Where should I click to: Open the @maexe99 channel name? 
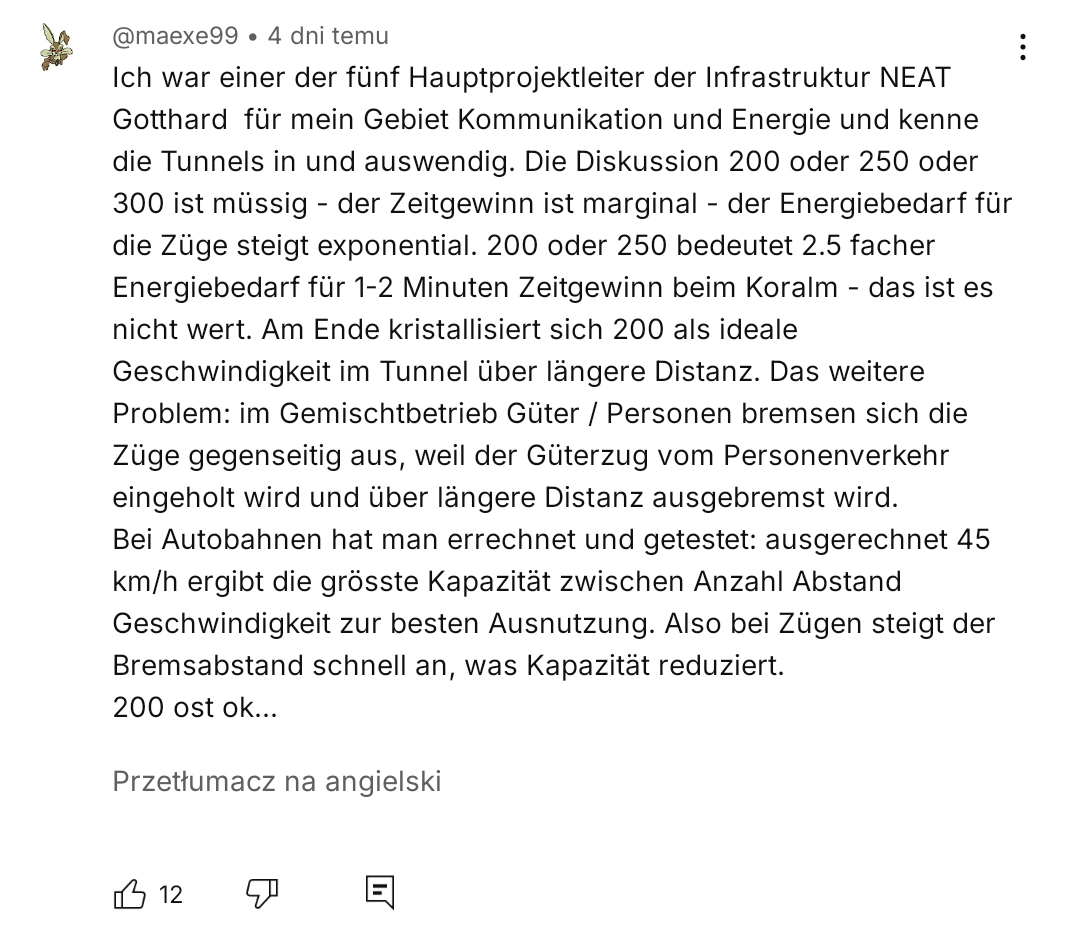(x=175, y=36)
